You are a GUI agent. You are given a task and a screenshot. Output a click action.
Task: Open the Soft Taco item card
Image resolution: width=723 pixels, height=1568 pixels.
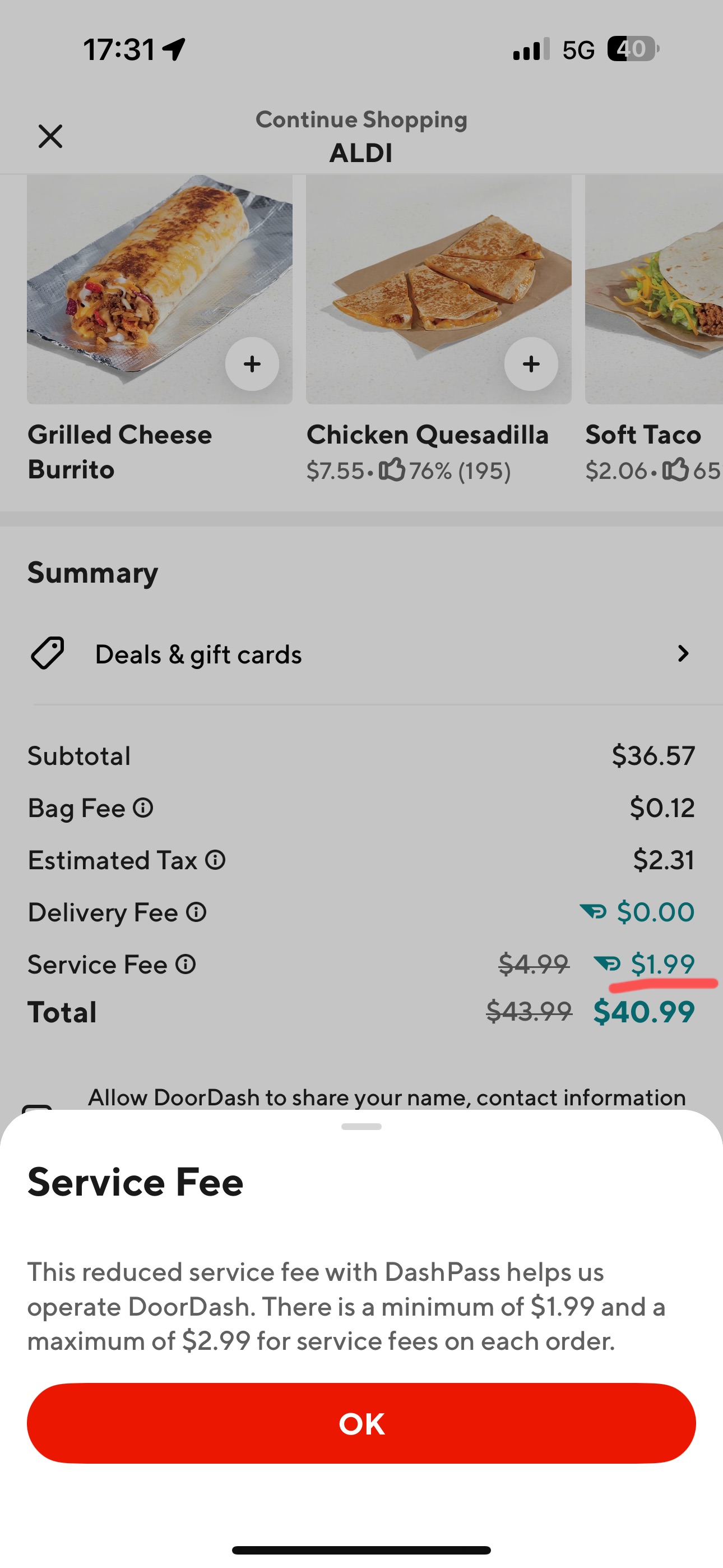[x=654, y=330]
